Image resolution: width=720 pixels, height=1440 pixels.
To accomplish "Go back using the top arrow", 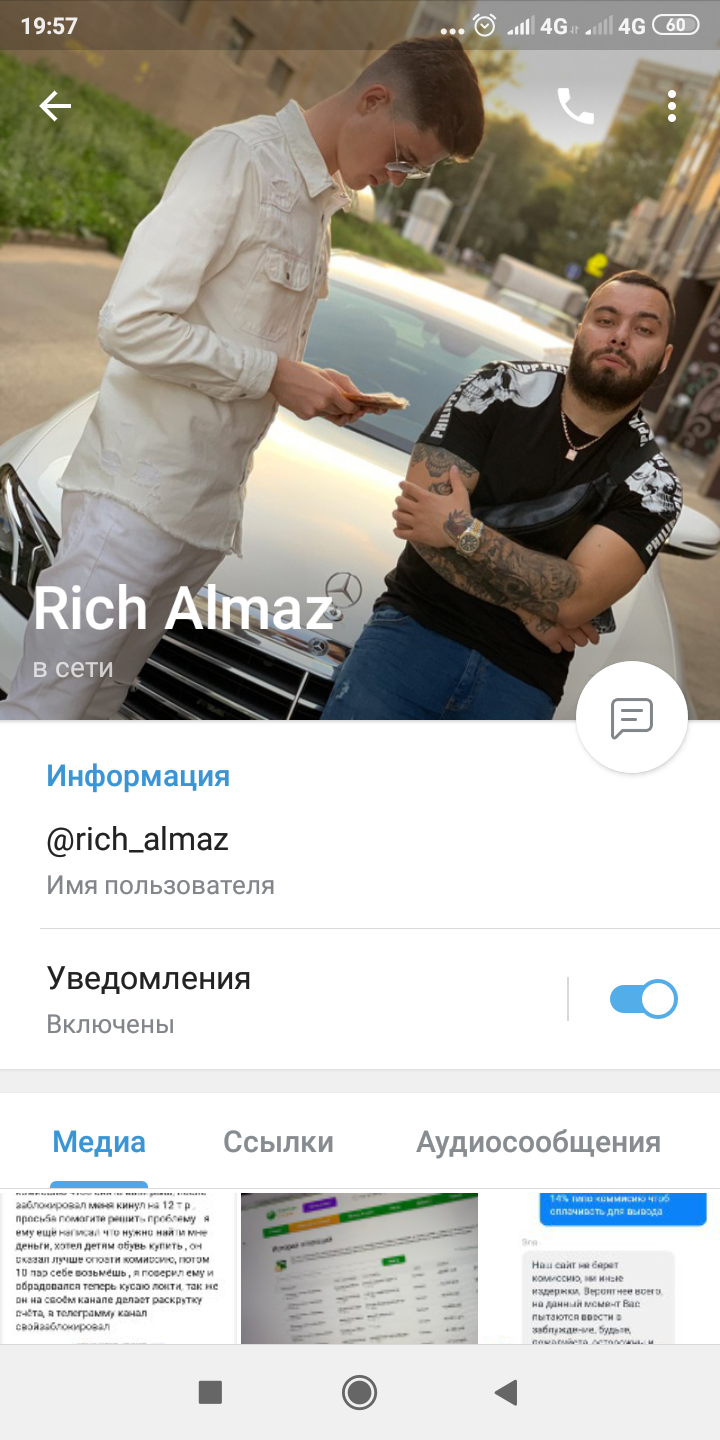I will (x=55, y=106).
